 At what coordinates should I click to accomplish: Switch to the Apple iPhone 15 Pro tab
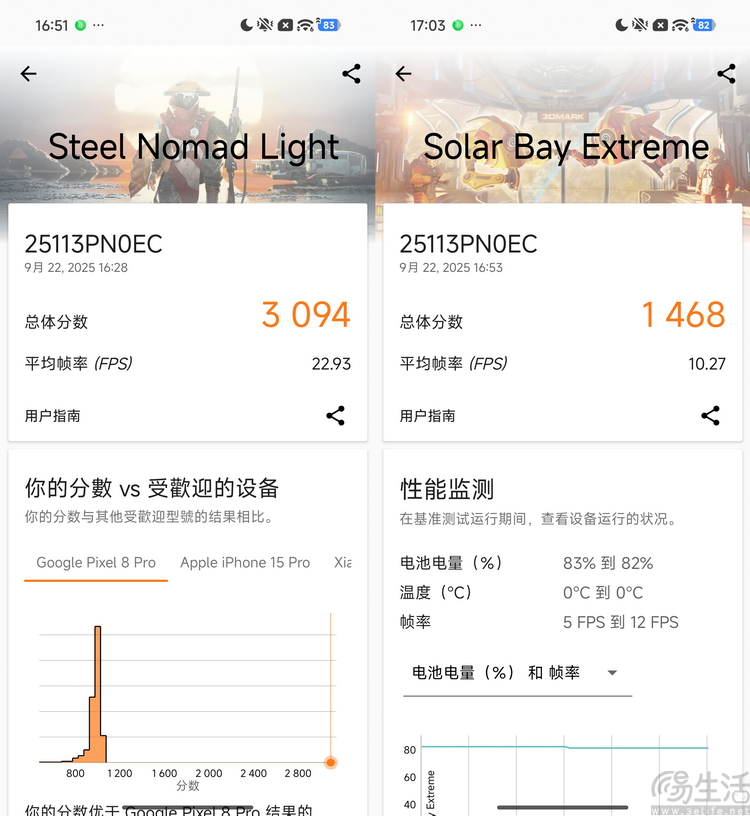click(x=245, y=563)
